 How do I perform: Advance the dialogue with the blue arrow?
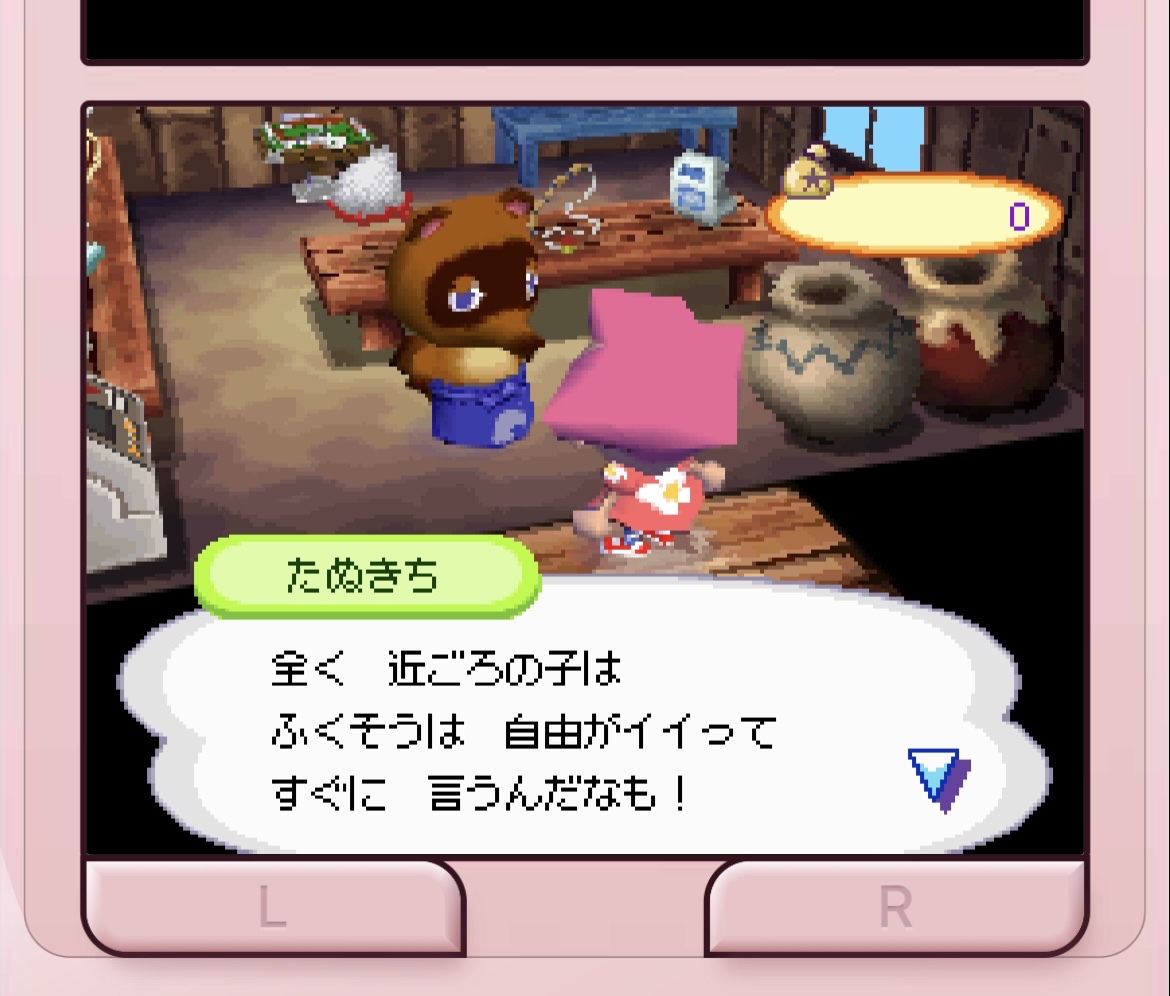pyautogui.click(x=938, y=778)
